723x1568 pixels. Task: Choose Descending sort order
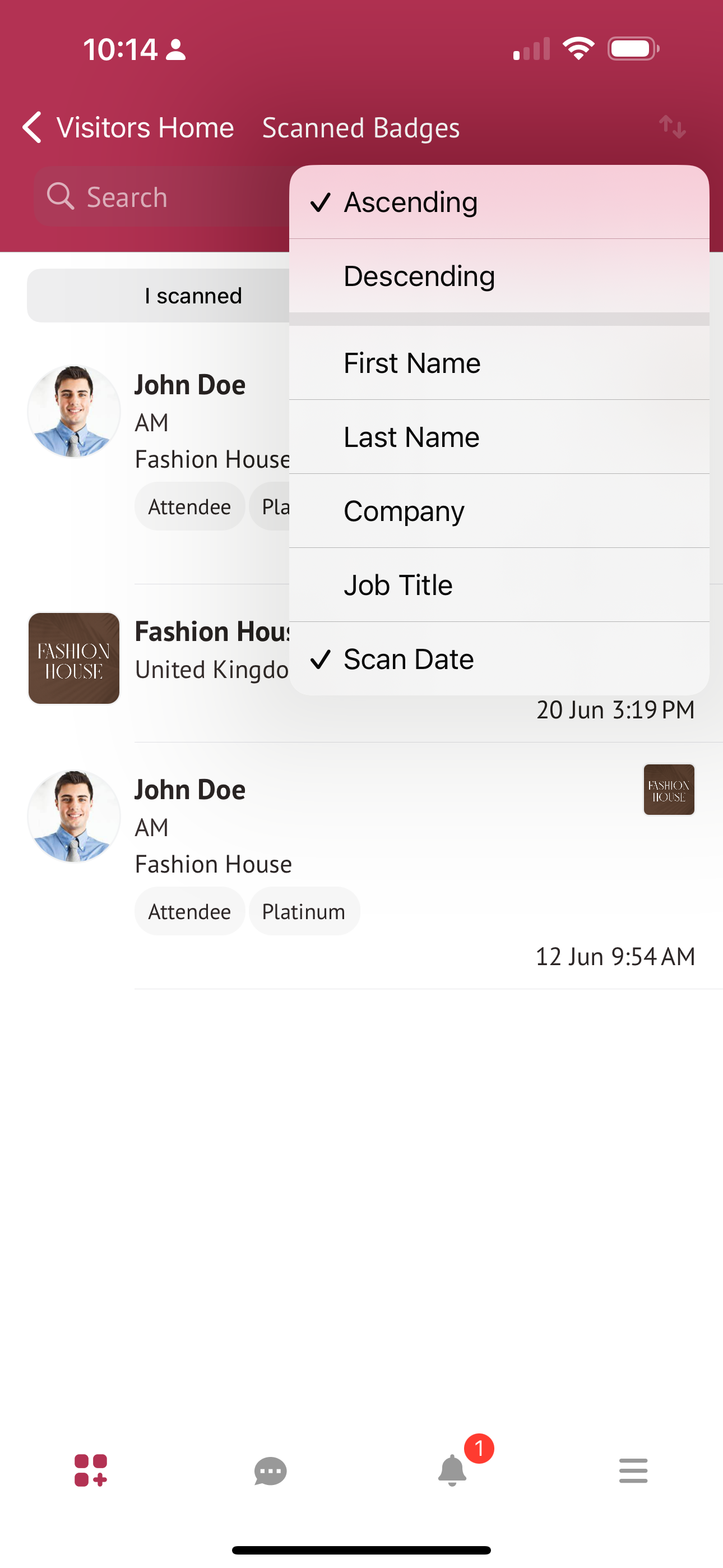point(499,276)
